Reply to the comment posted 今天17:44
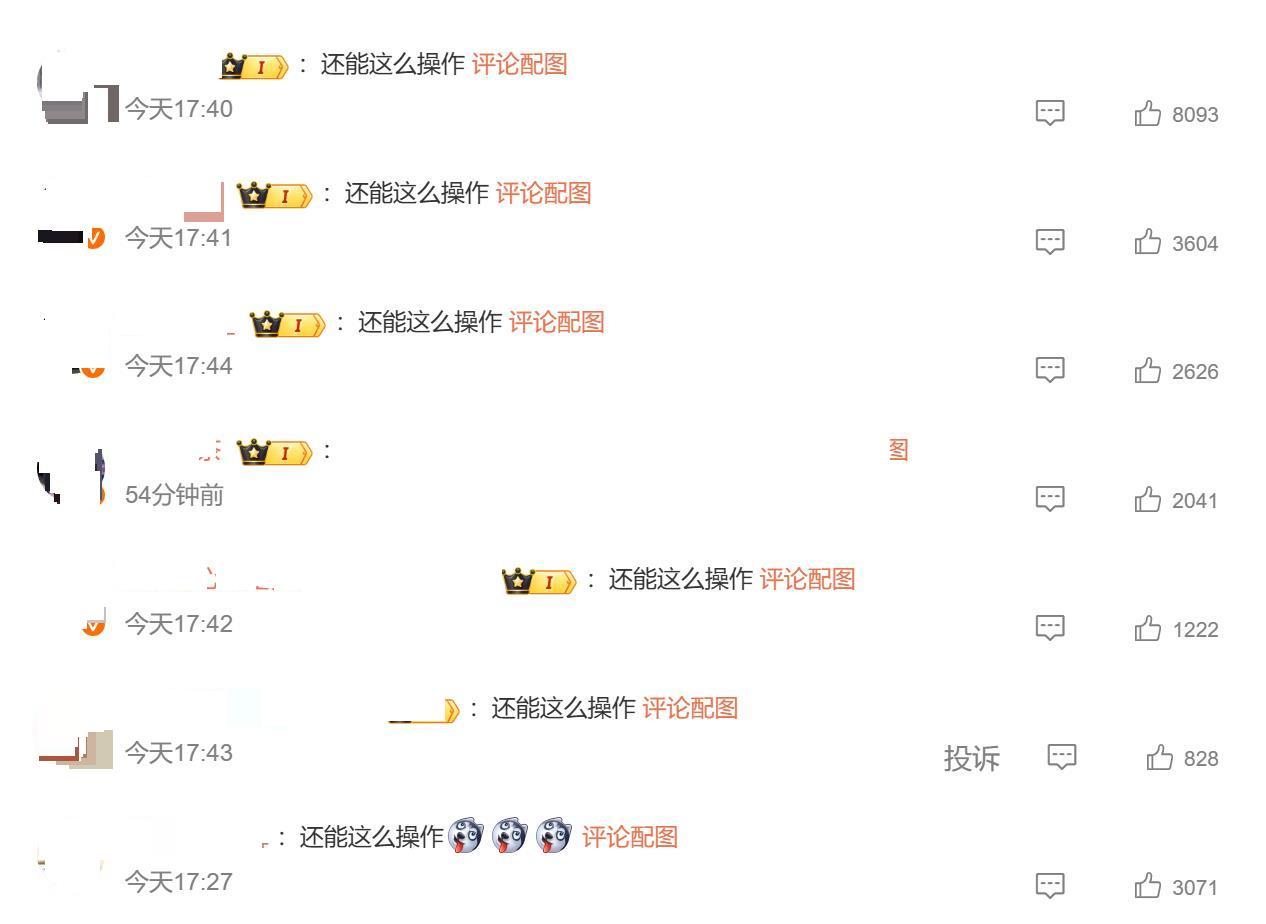 point(1049,370)
